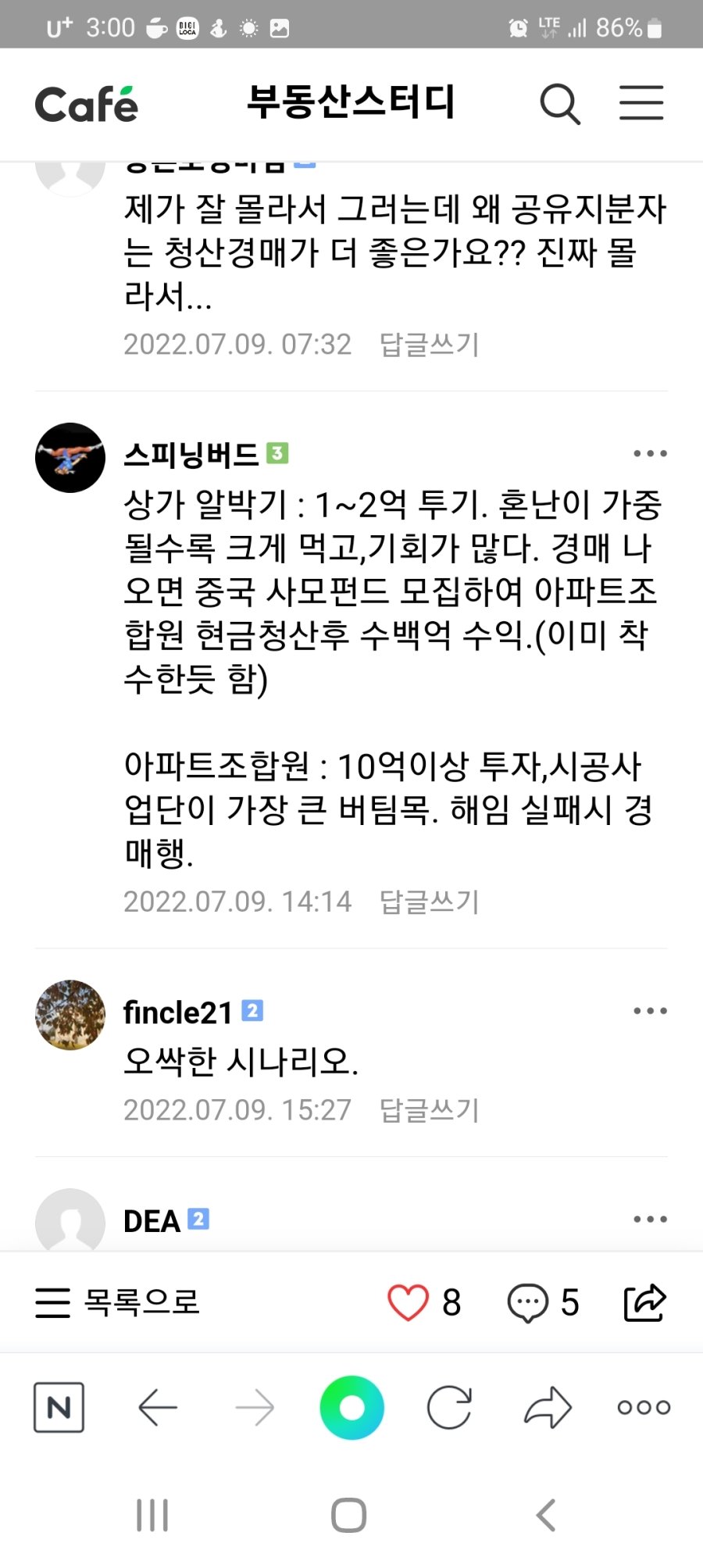Reply to fincle21's comment via 답글쓰기
The image size is (703, 1568).
coord(429,1110)
